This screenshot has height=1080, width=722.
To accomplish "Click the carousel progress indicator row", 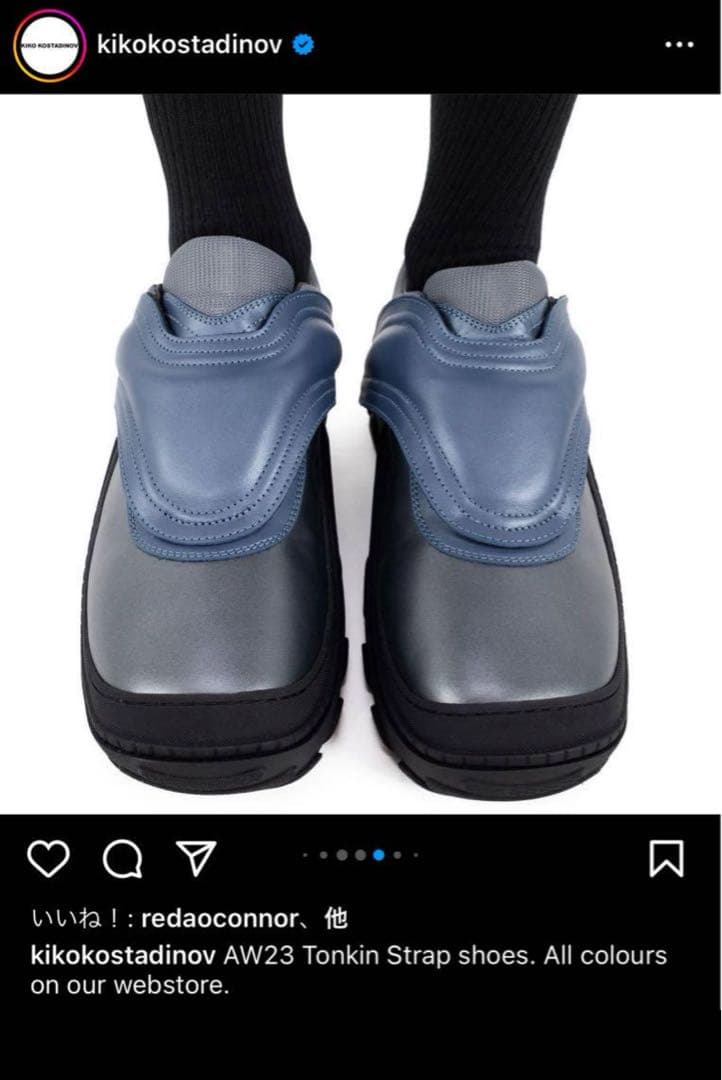I will click(x=358, y=855).
